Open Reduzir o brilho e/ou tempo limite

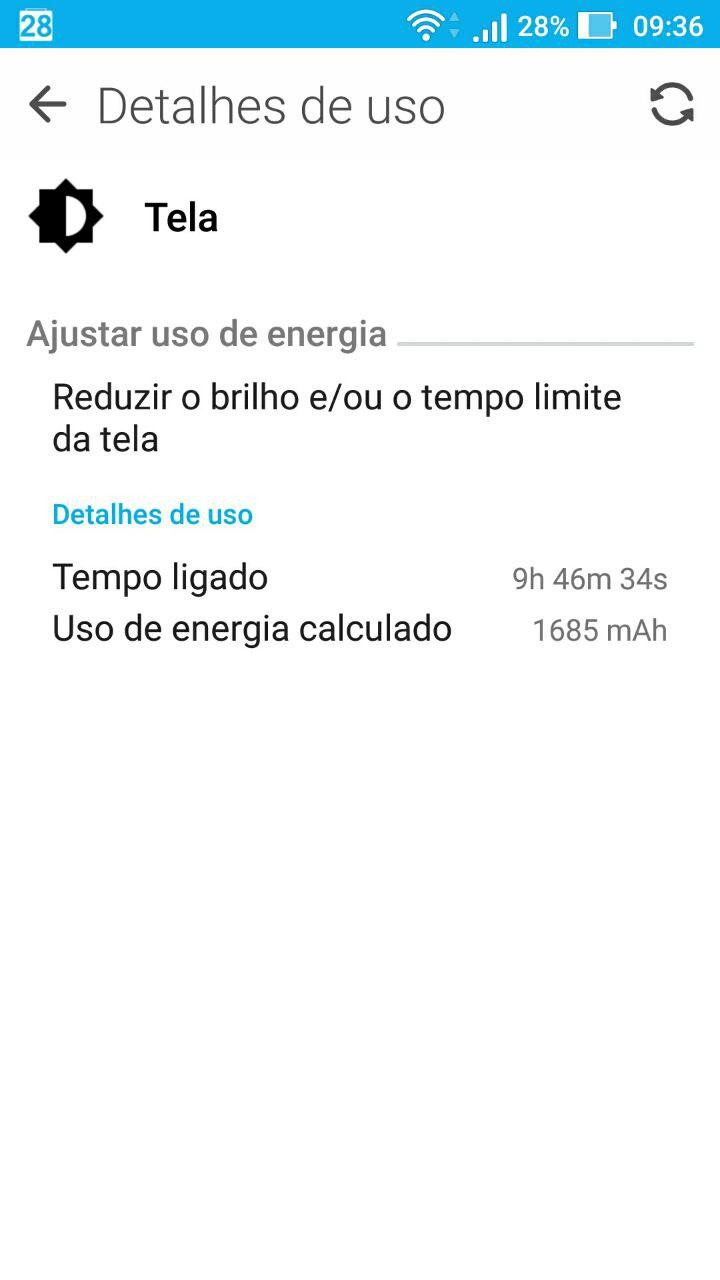tap(360, 418)
